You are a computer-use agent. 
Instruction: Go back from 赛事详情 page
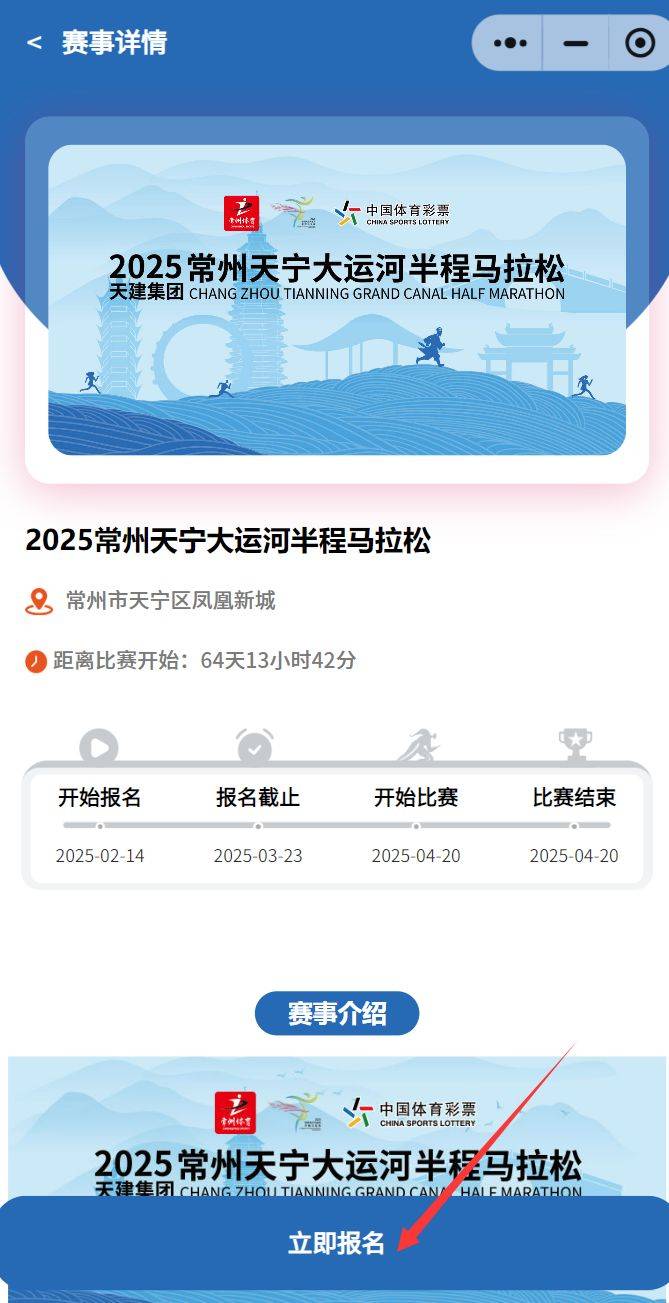point(35,43)
